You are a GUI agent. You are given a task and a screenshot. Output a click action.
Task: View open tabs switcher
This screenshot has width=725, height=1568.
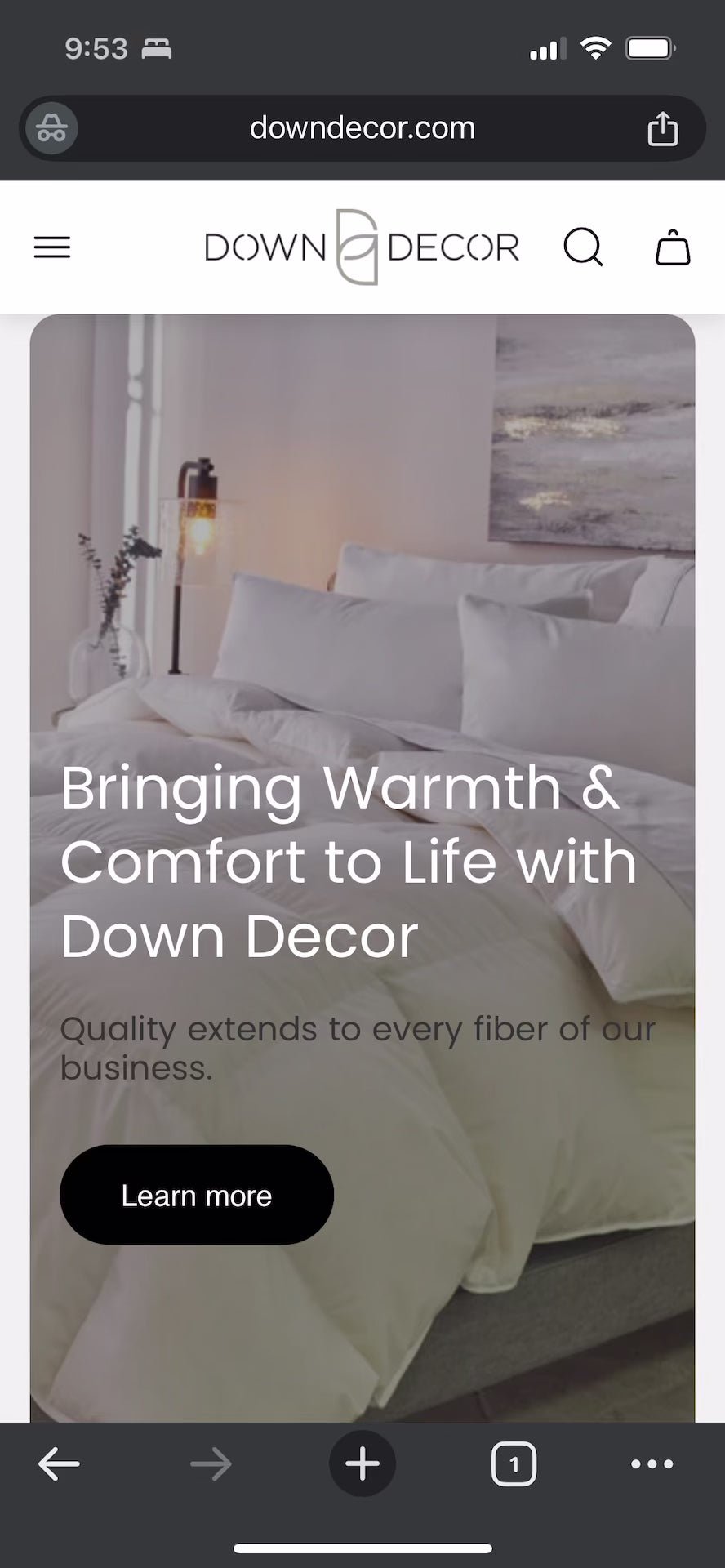coord(514,1464)
